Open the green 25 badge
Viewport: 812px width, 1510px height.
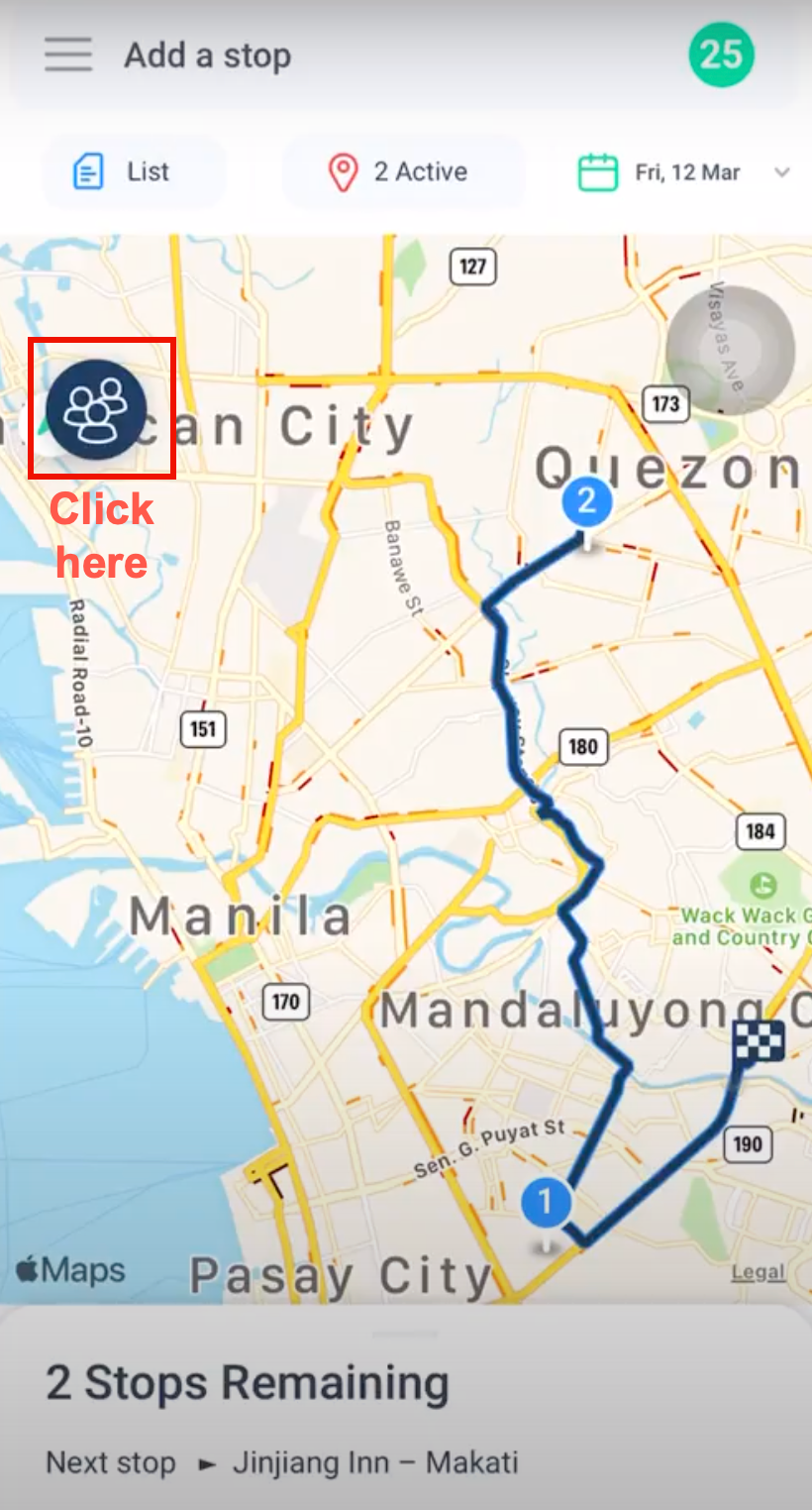pos(721,55)
